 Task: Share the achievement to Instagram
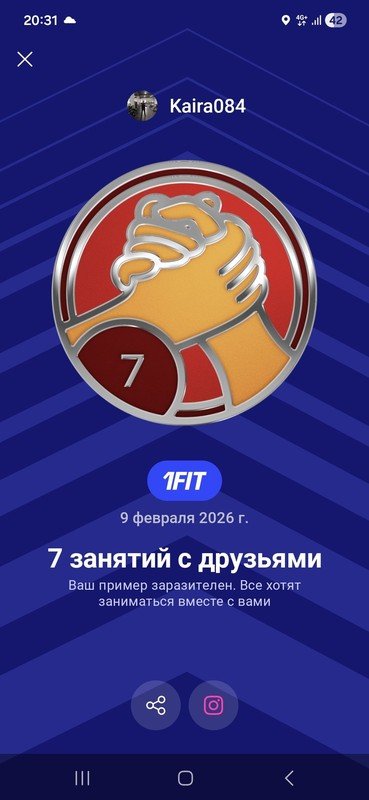tap(213, 705)
